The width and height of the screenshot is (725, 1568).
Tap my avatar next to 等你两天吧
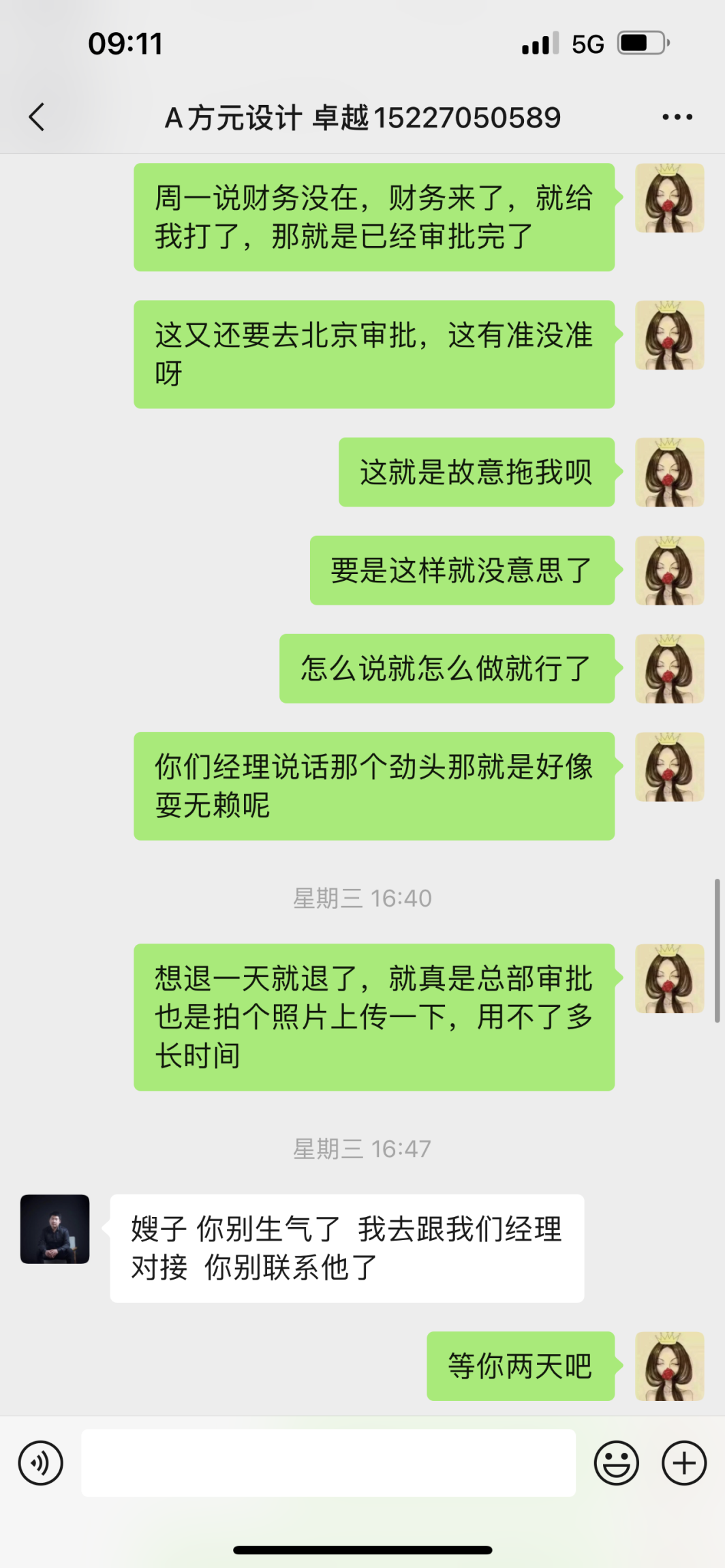[x=669, y=1366]
